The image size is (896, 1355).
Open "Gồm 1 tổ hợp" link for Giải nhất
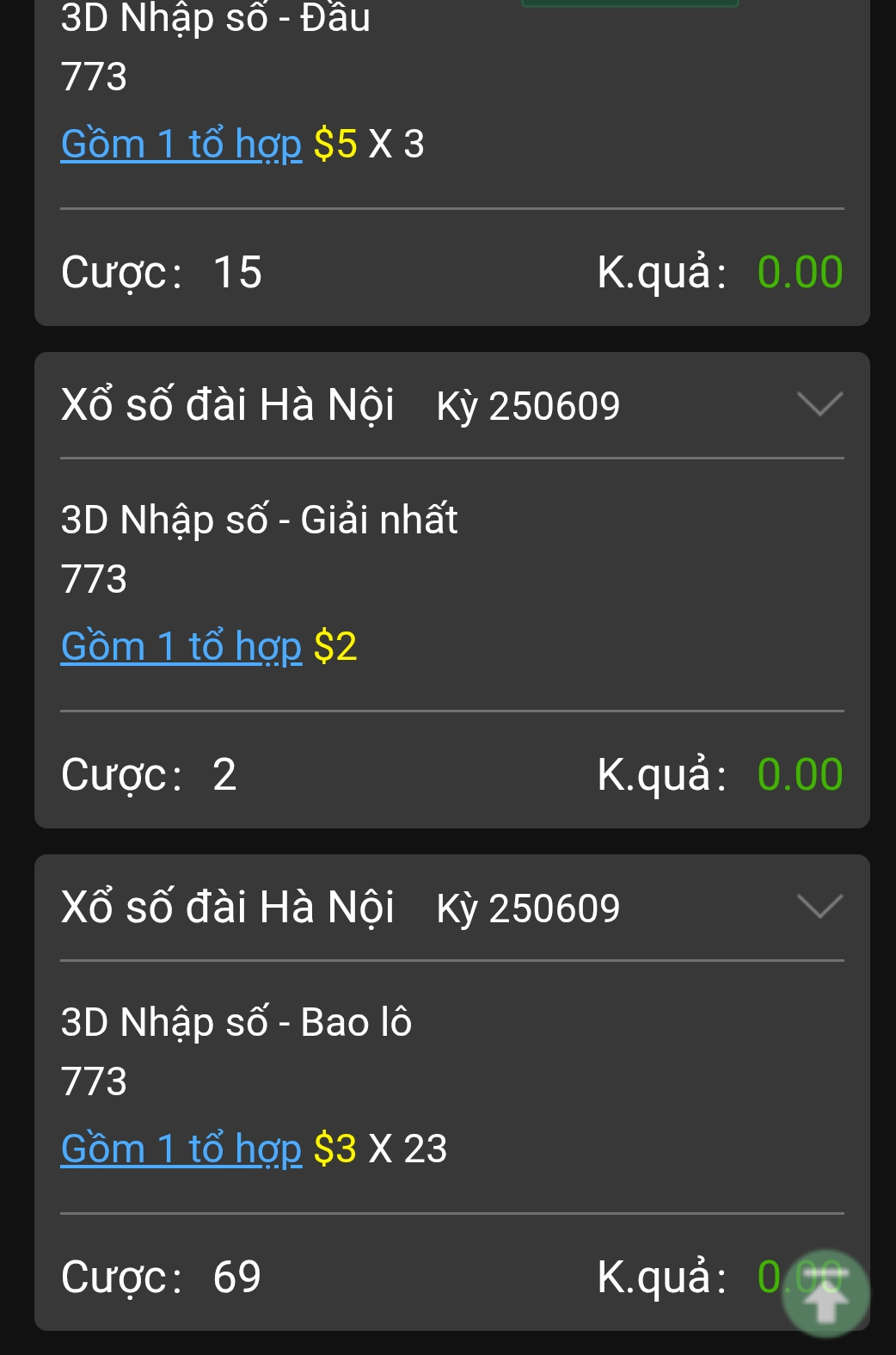click(x=181, y=647)
